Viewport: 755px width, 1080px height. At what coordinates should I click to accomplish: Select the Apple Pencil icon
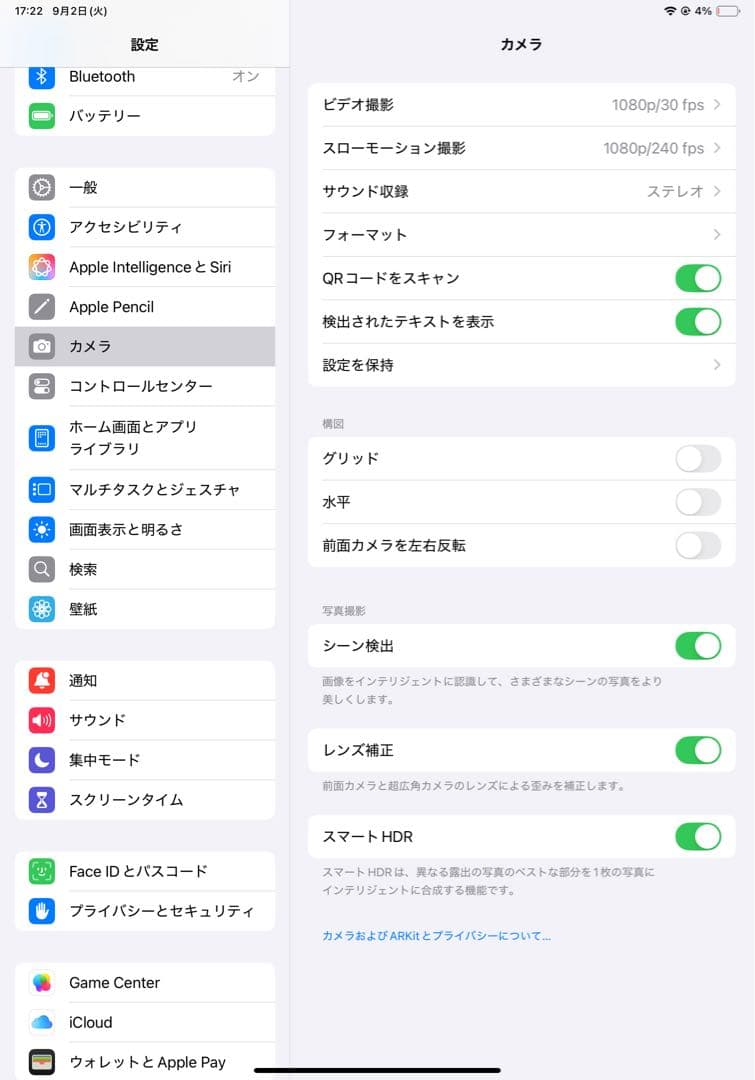tap(41, 307)
